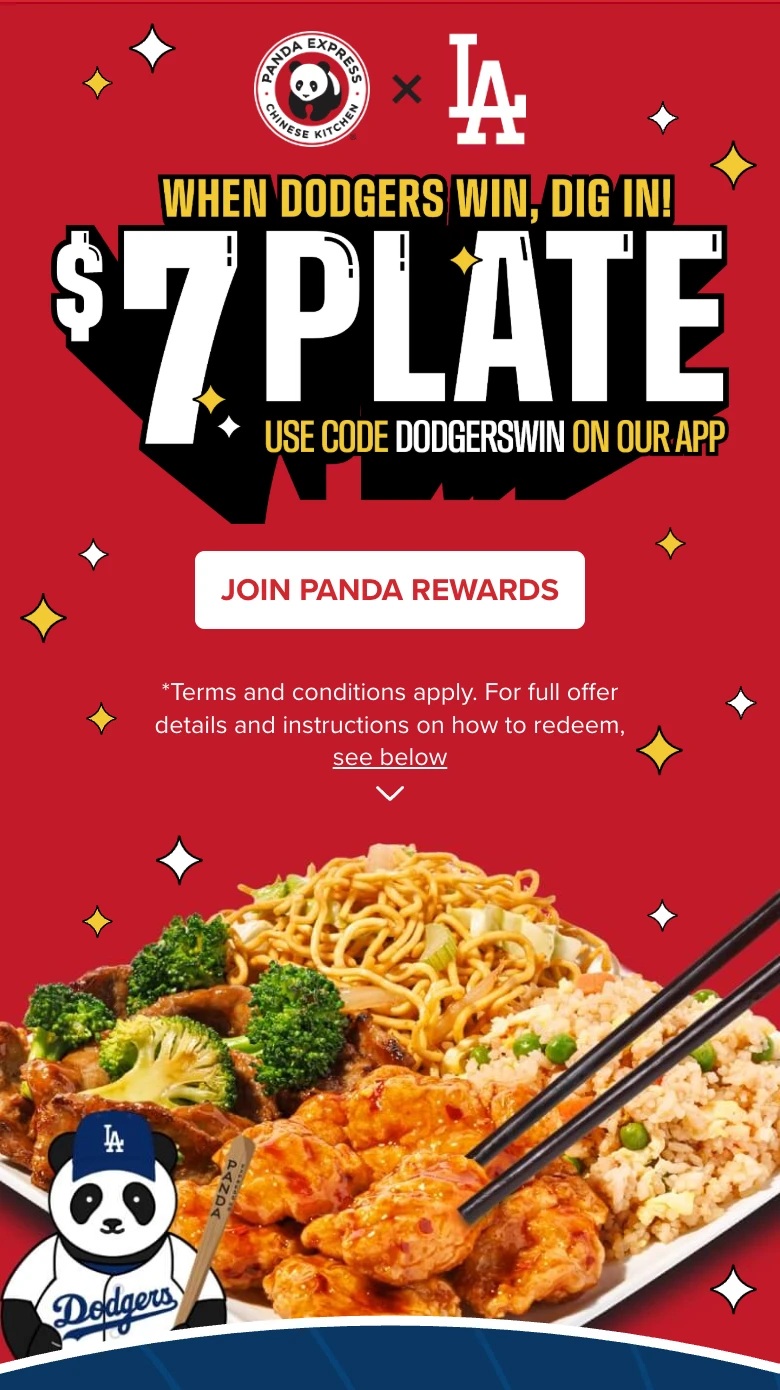Expand the offer details with the down chevron
This screenshot has height=1390, width=780.
(389, 792)
